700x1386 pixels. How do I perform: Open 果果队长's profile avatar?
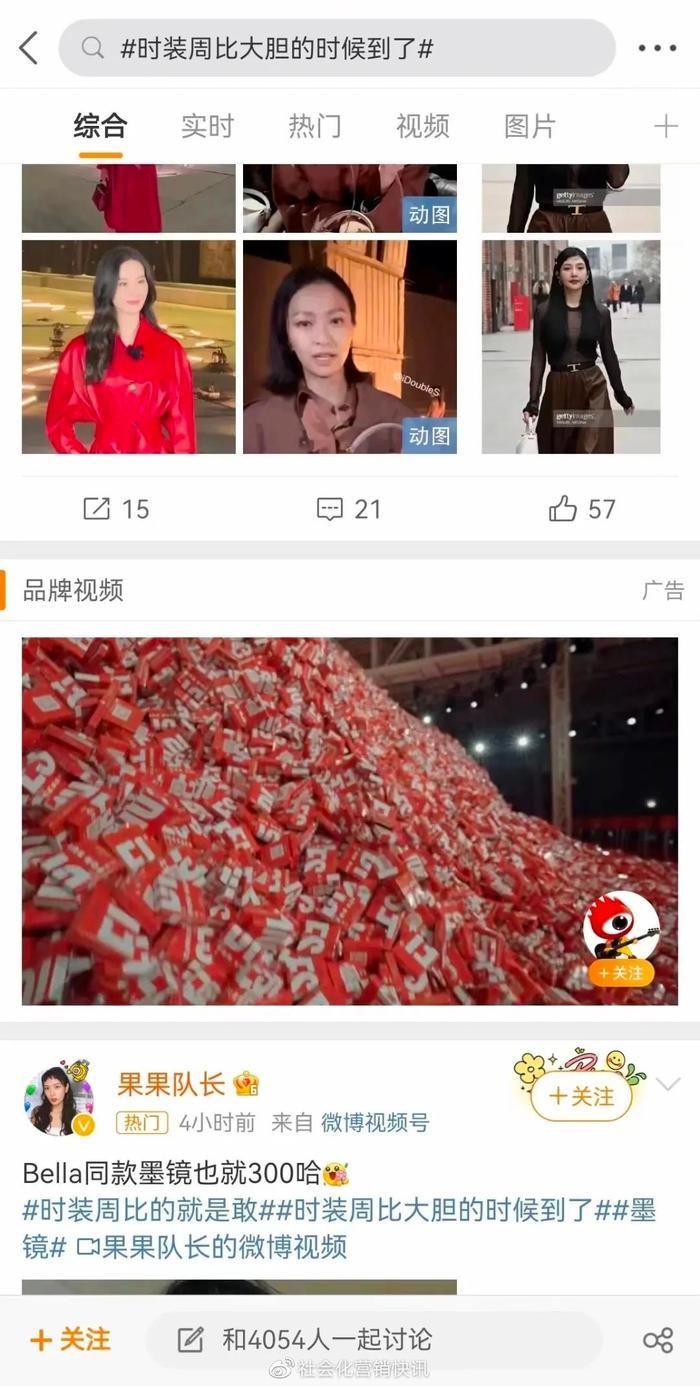pos(58,1100)
